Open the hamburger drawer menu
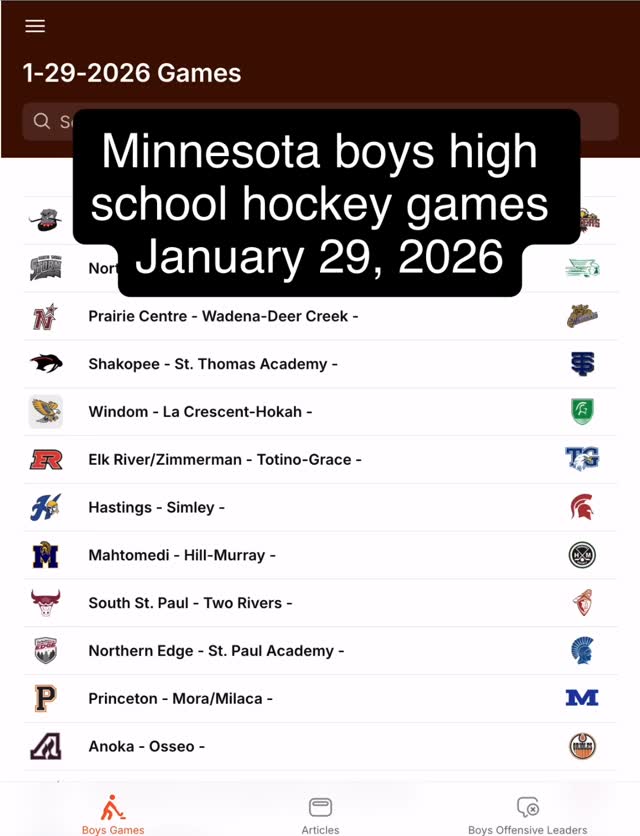The image size is (640, 836). (35, 26)
